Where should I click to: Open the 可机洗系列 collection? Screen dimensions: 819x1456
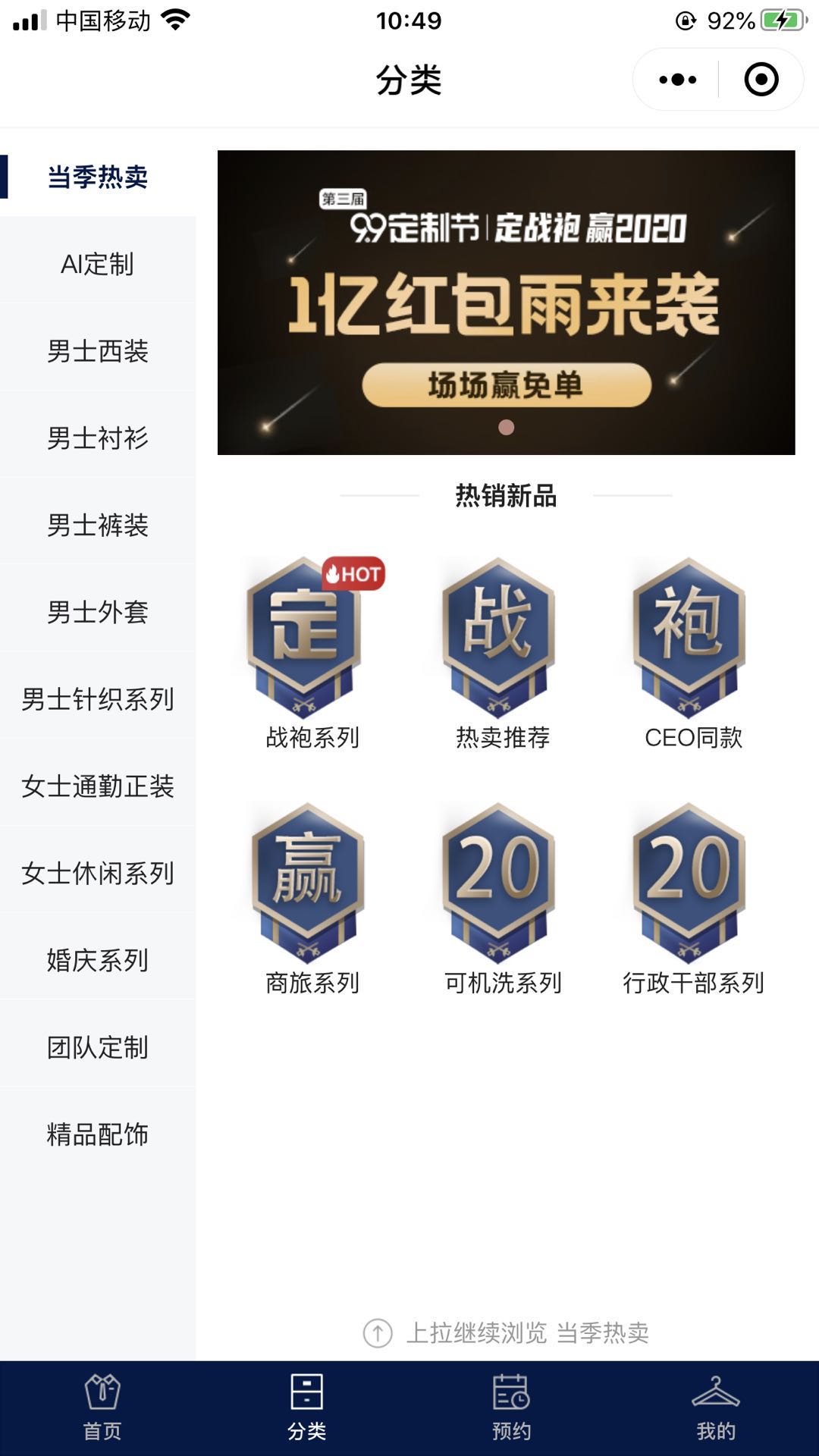pos(501,899)
